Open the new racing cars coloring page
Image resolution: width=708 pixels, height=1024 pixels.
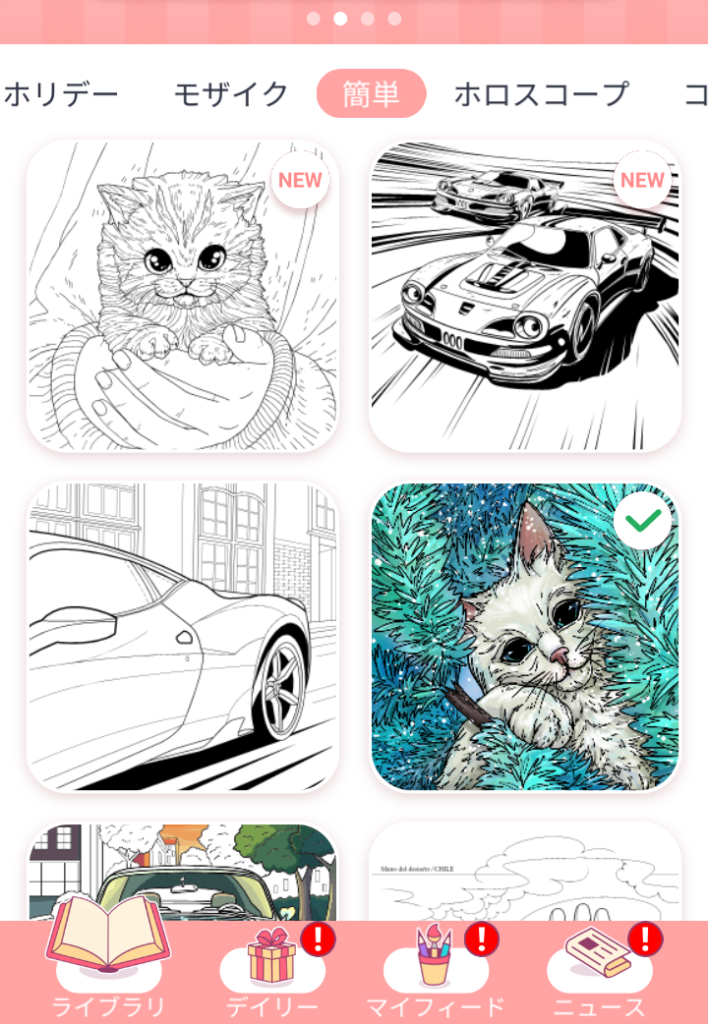[525, 296]
